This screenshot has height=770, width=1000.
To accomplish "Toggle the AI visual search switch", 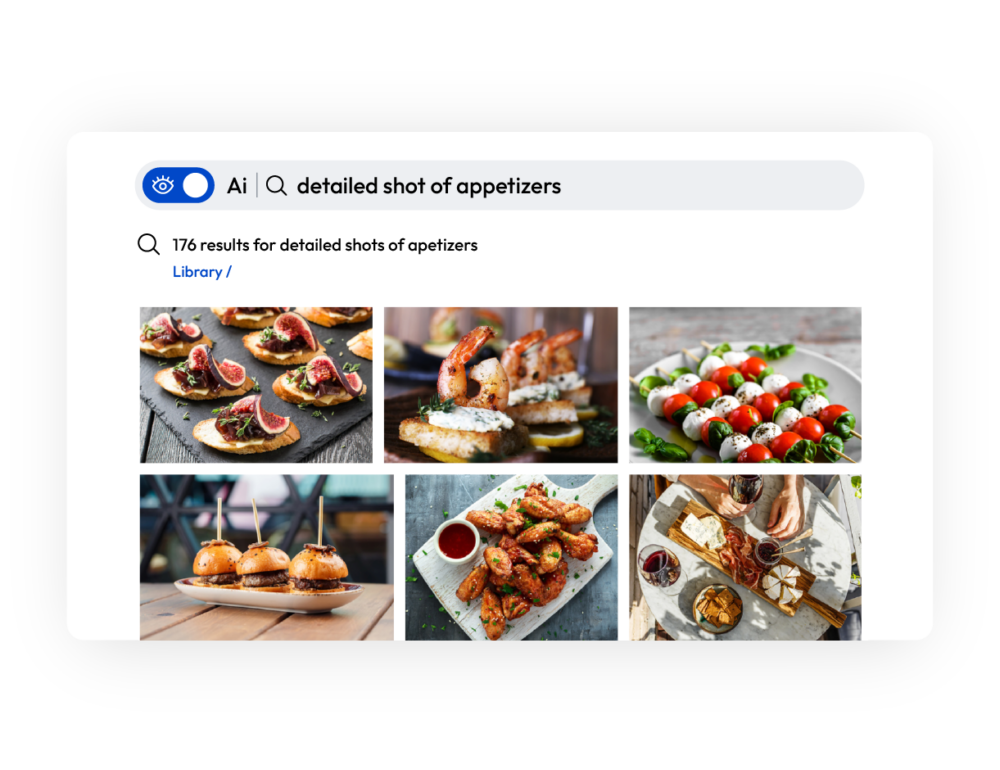I will coord(178,186).
